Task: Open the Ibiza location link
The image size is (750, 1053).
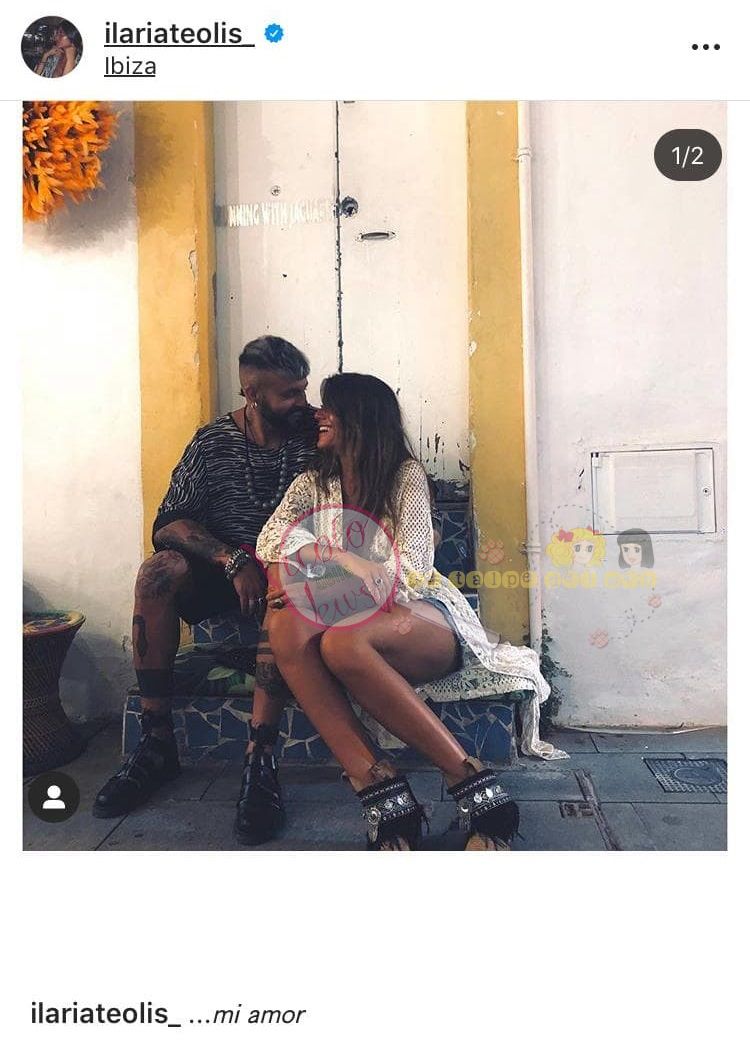Action: (130, 67)
